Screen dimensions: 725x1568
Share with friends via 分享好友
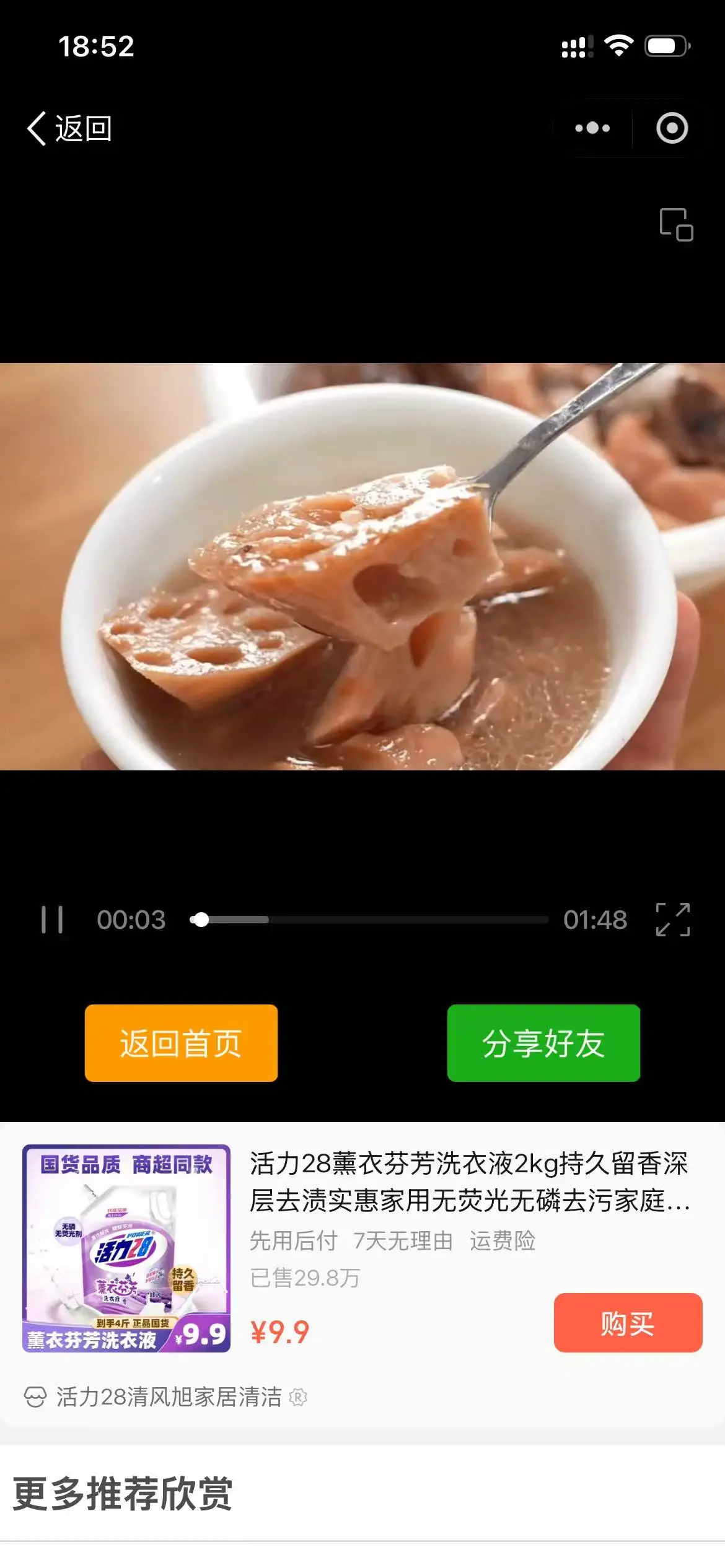coord(543,1043)
